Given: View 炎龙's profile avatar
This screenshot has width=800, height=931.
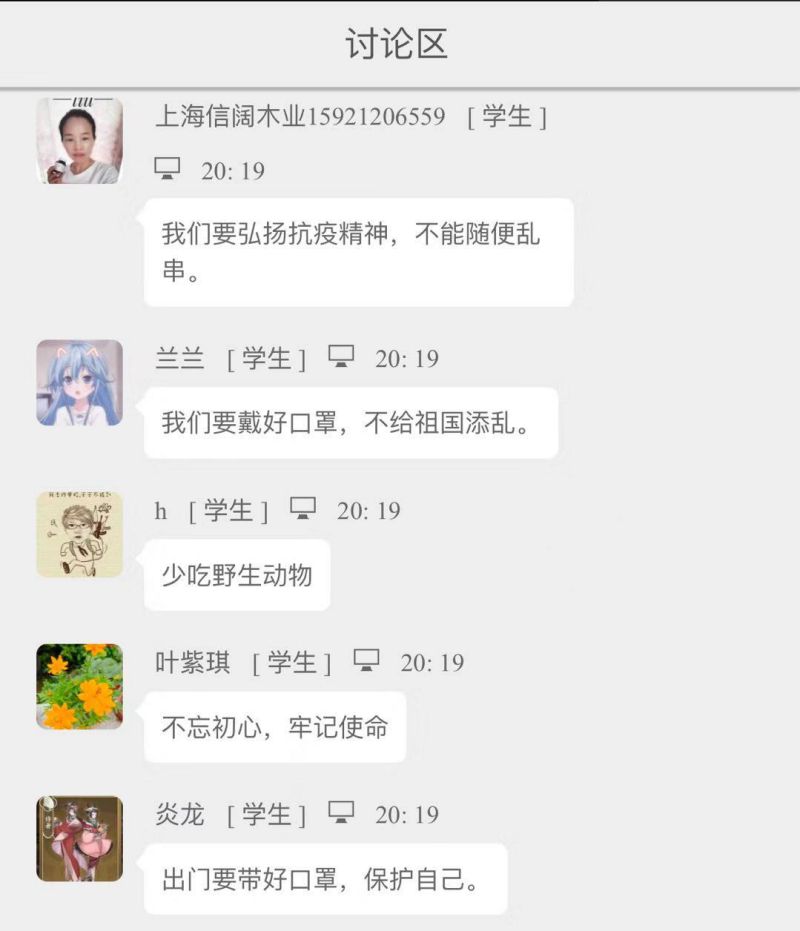Looking at the screenshot, I should tap(79, 838).
